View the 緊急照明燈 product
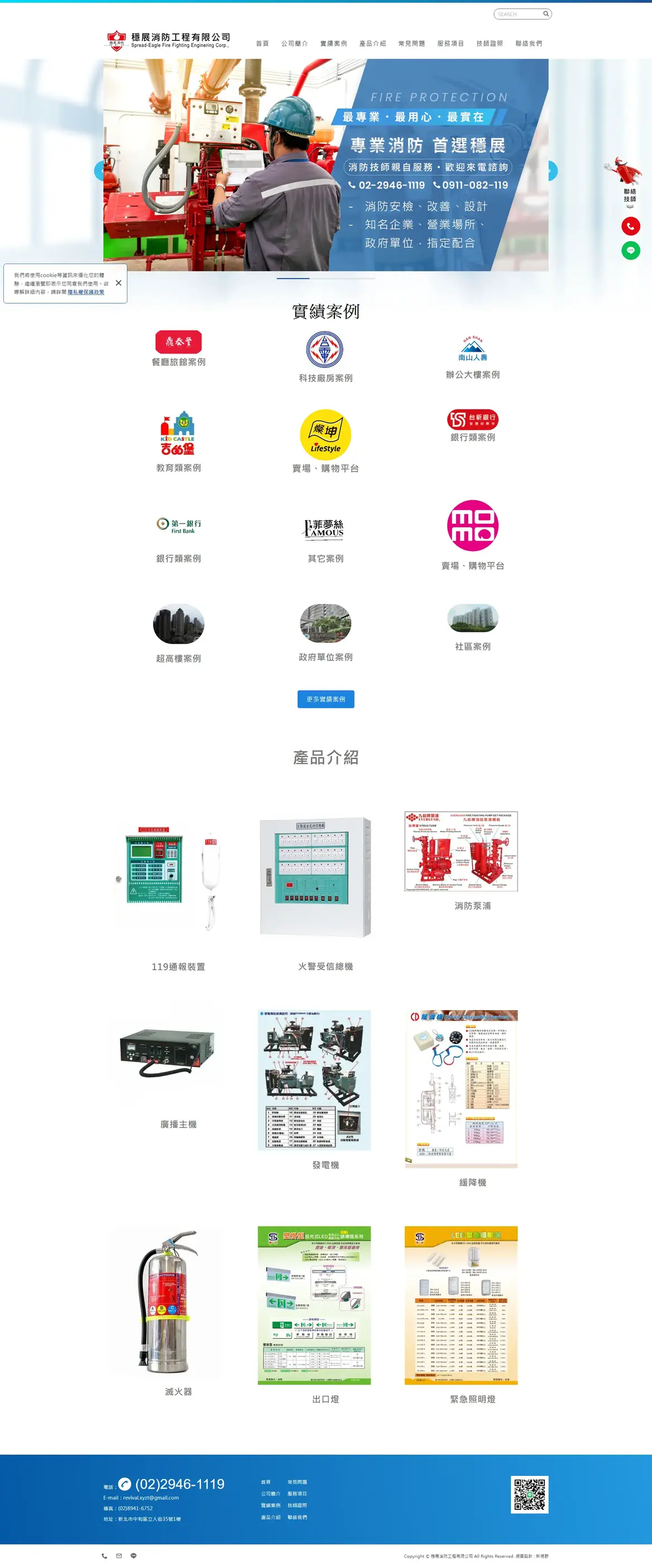 coord(473,1315)
